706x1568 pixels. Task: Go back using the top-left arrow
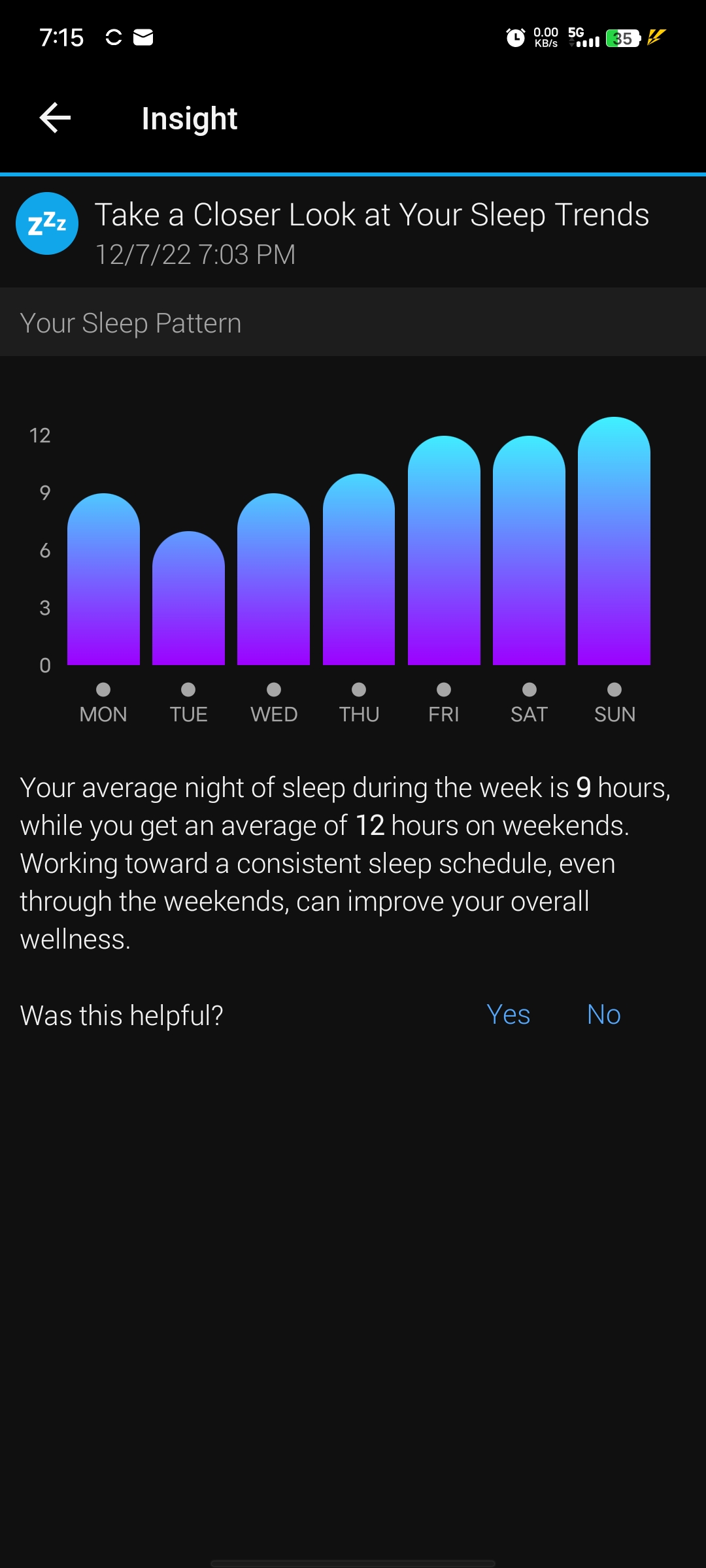55,118
